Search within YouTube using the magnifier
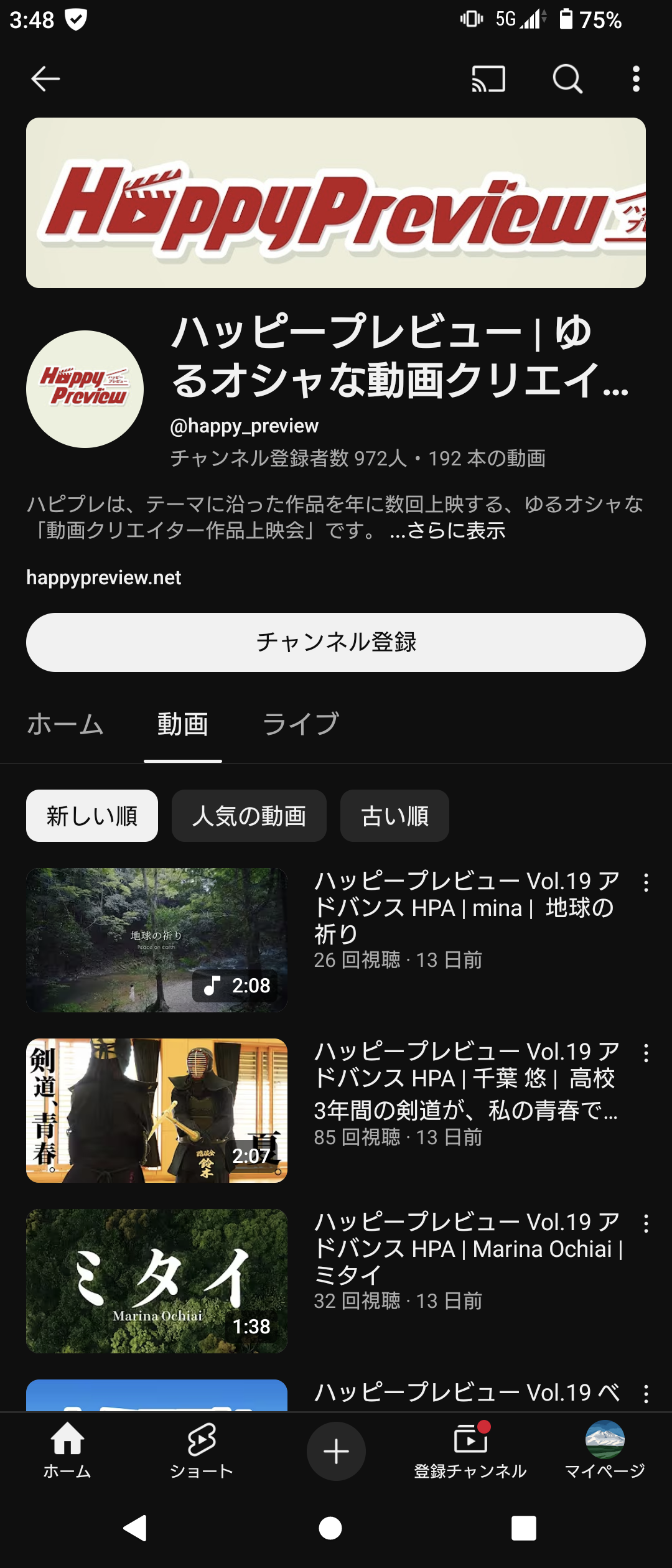This screenshot has width=672, height=1568. click(567, 79)
